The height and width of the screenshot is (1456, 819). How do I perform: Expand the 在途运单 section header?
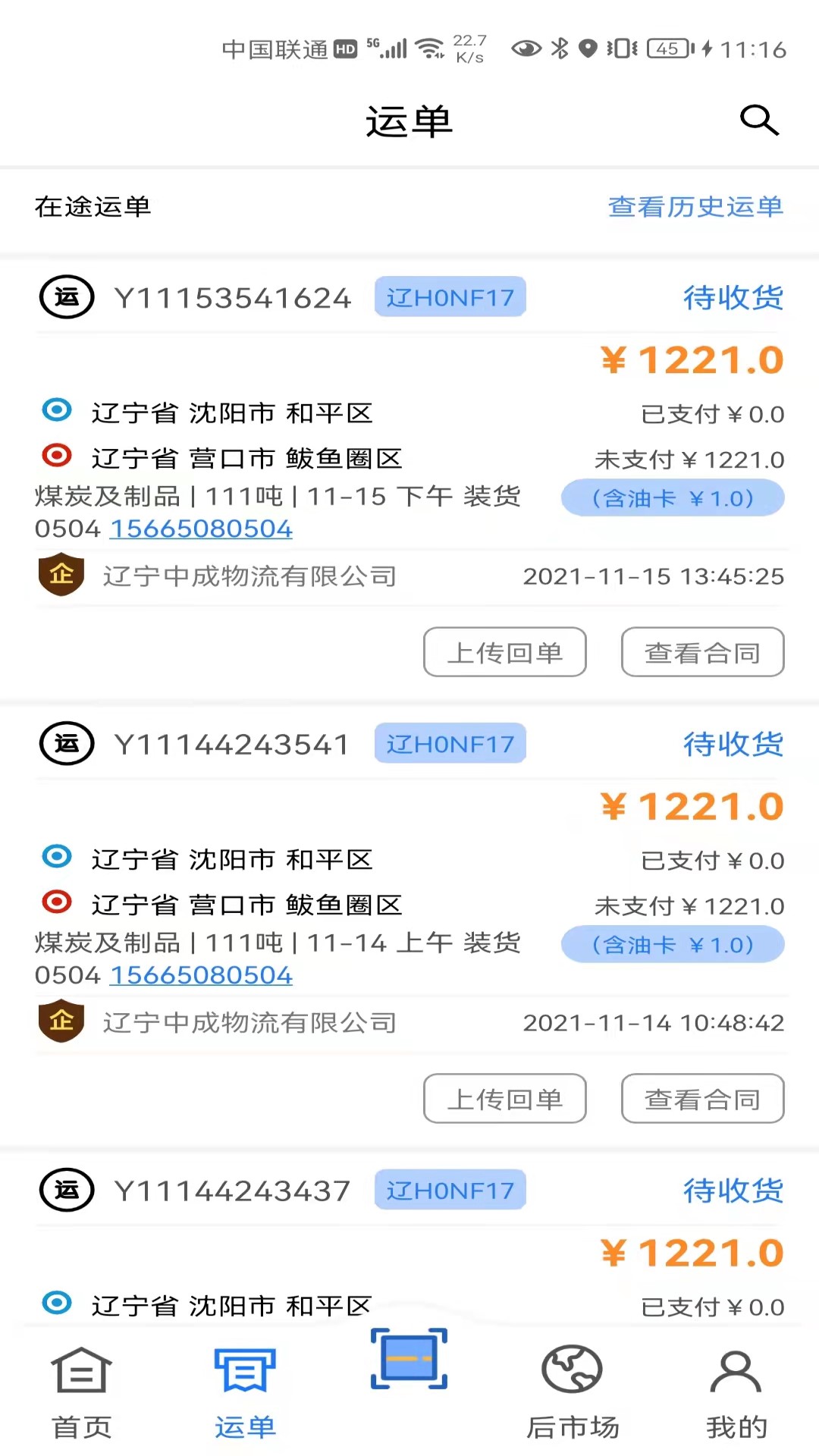[93, 207]
